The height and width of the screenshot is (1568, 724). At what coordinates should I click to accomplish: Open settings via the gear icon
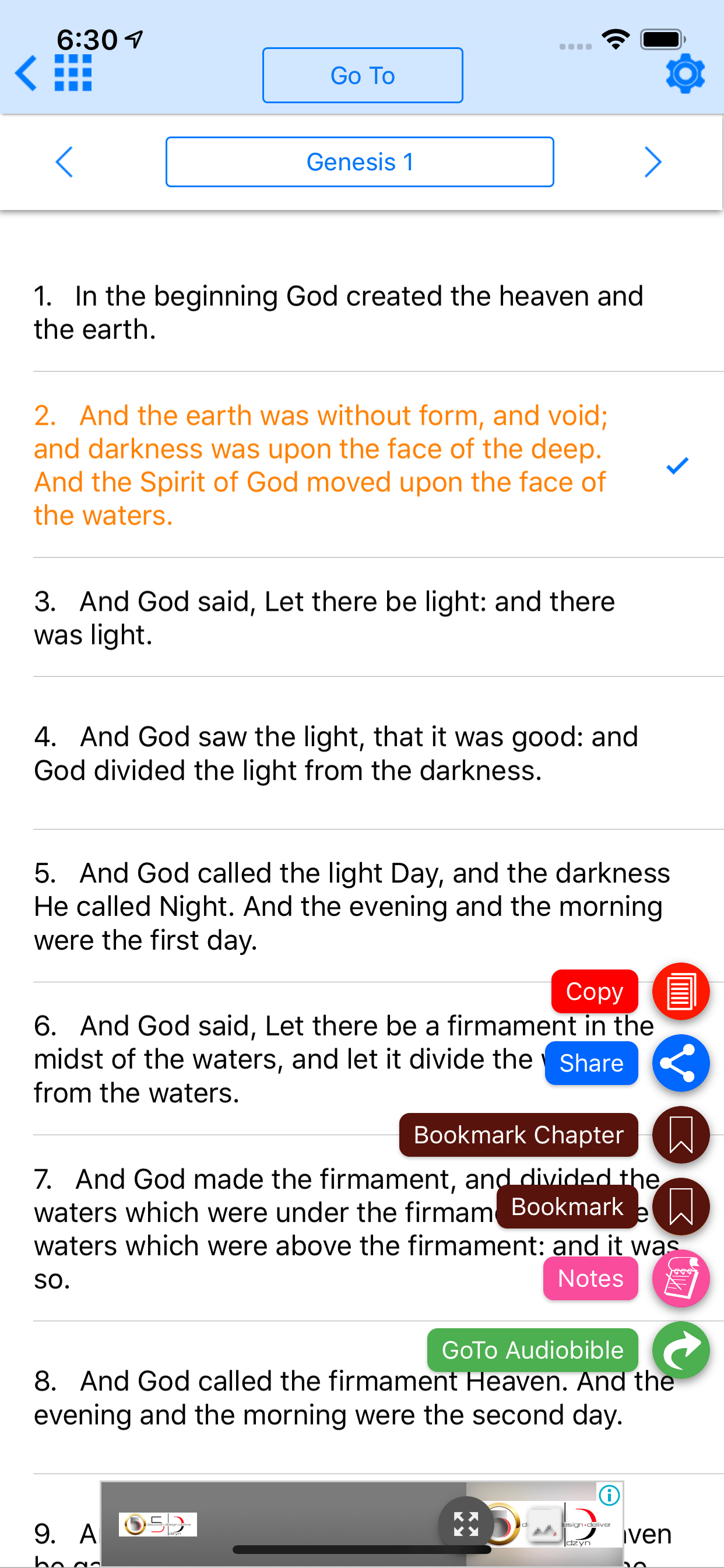[685, 73]
